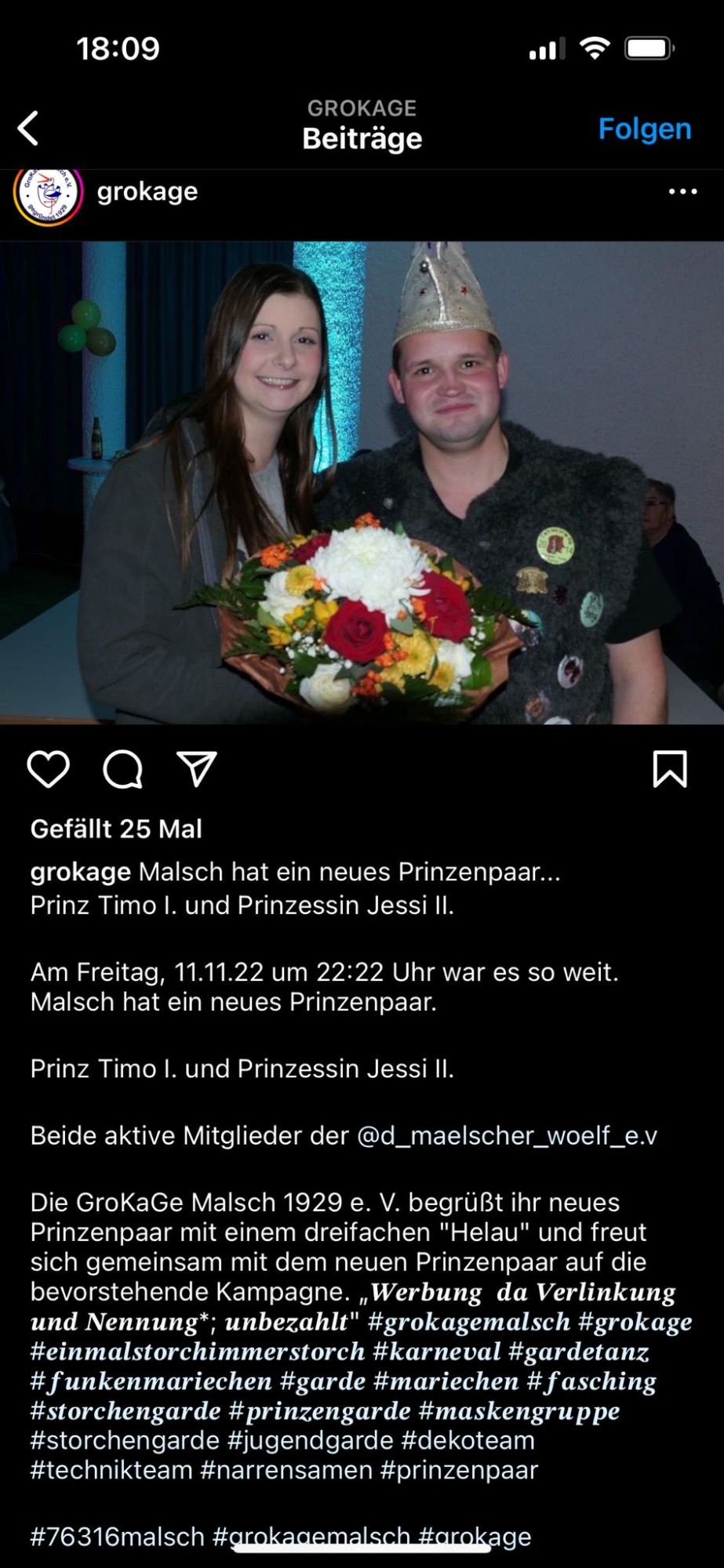Open hashtag #narrensamen
724x1568 pixels.
(286, 1470)
